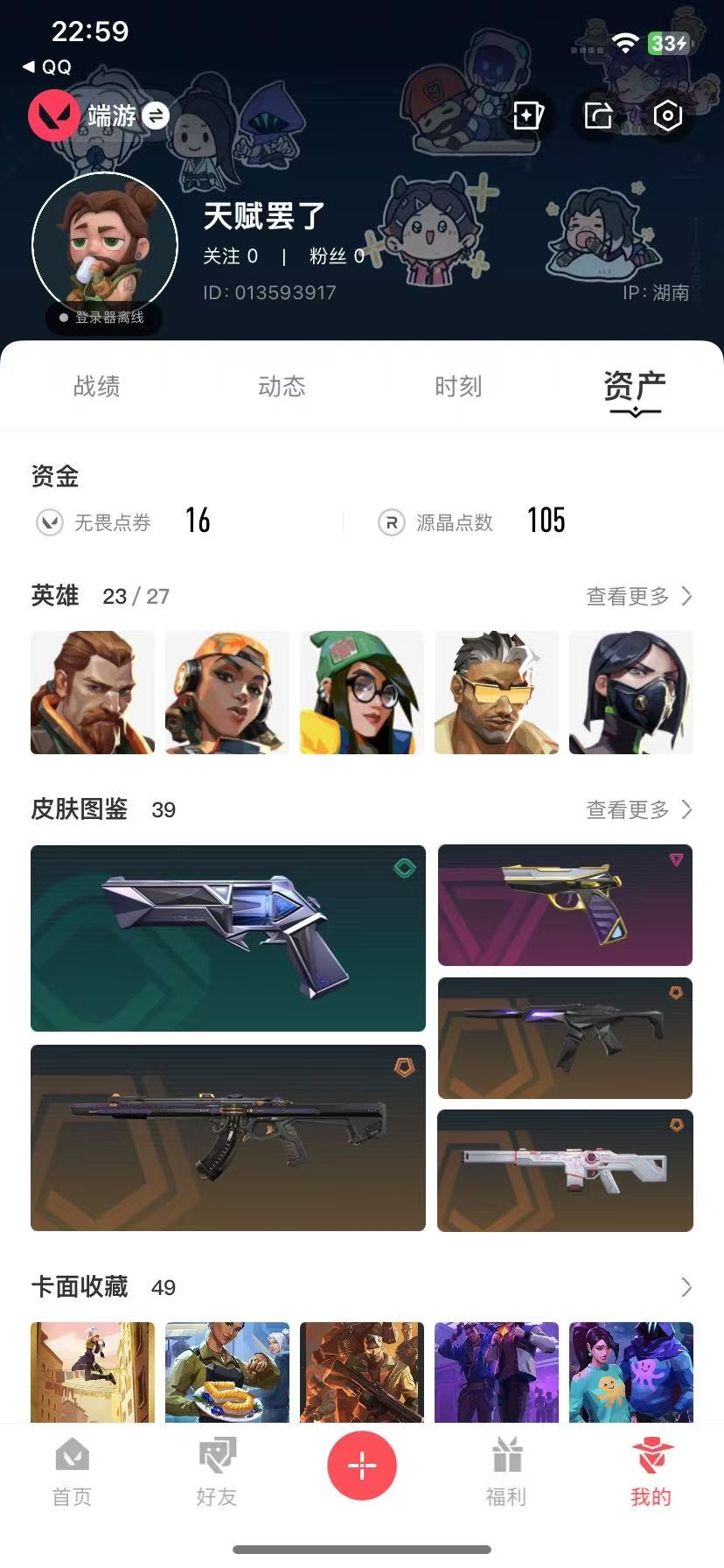Switch to the 动态 tab

tap(282, 386)
